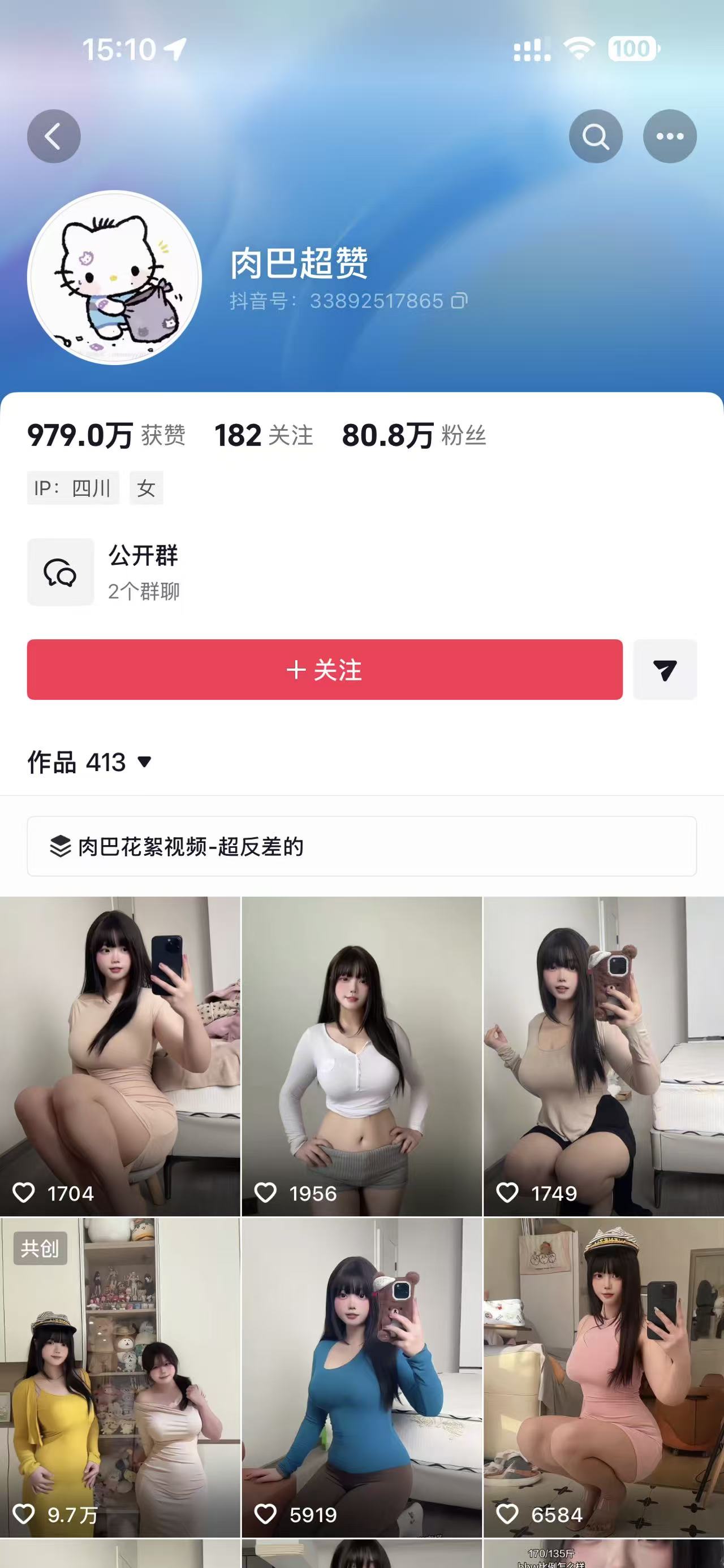This screenshot has height=1568, width=724.
Task: Open the video with 1704 likes
Action: pos(120,1056)
